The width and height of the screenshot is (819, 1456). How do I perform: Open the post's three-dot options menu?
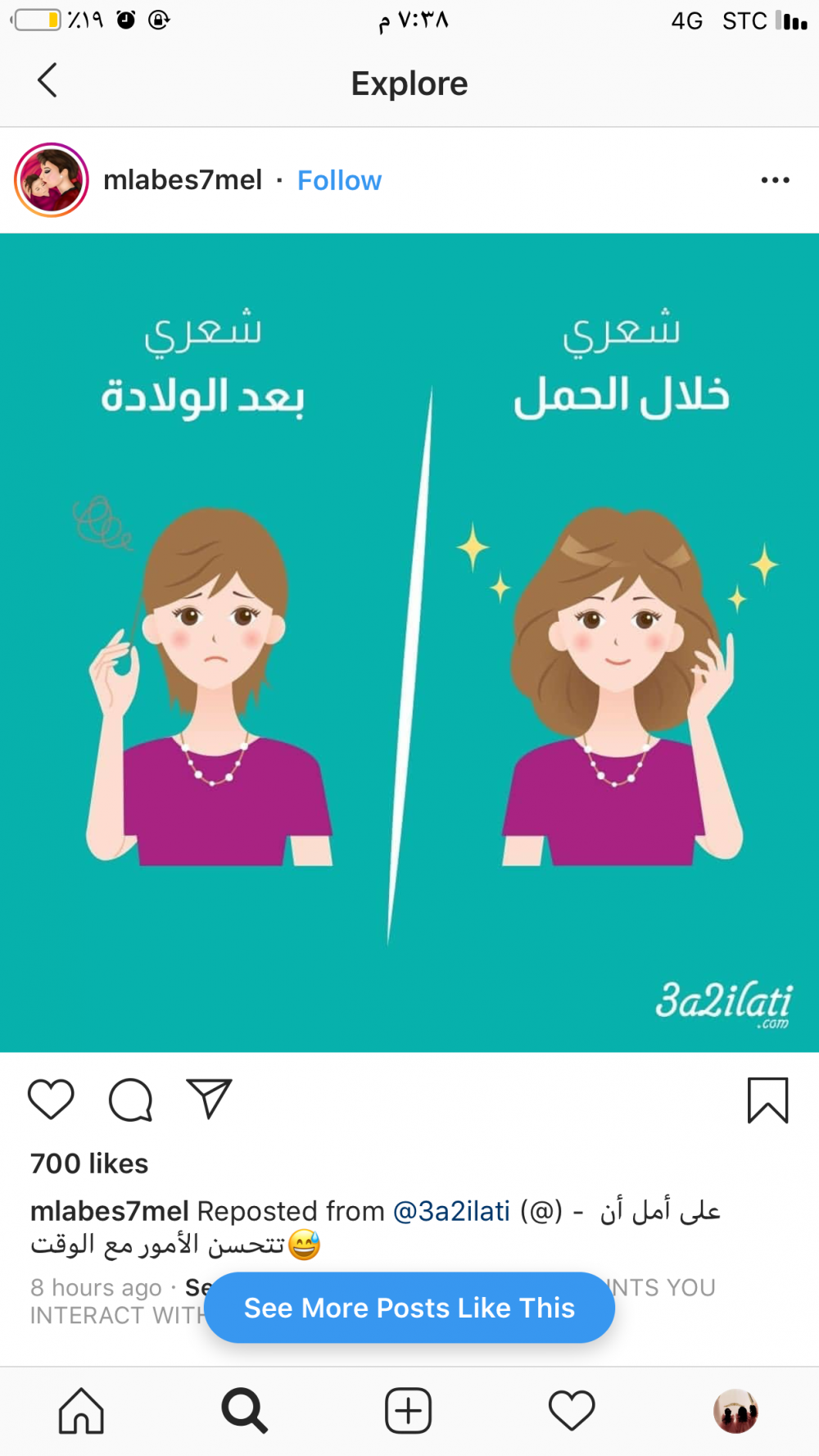tap(775, 180)
